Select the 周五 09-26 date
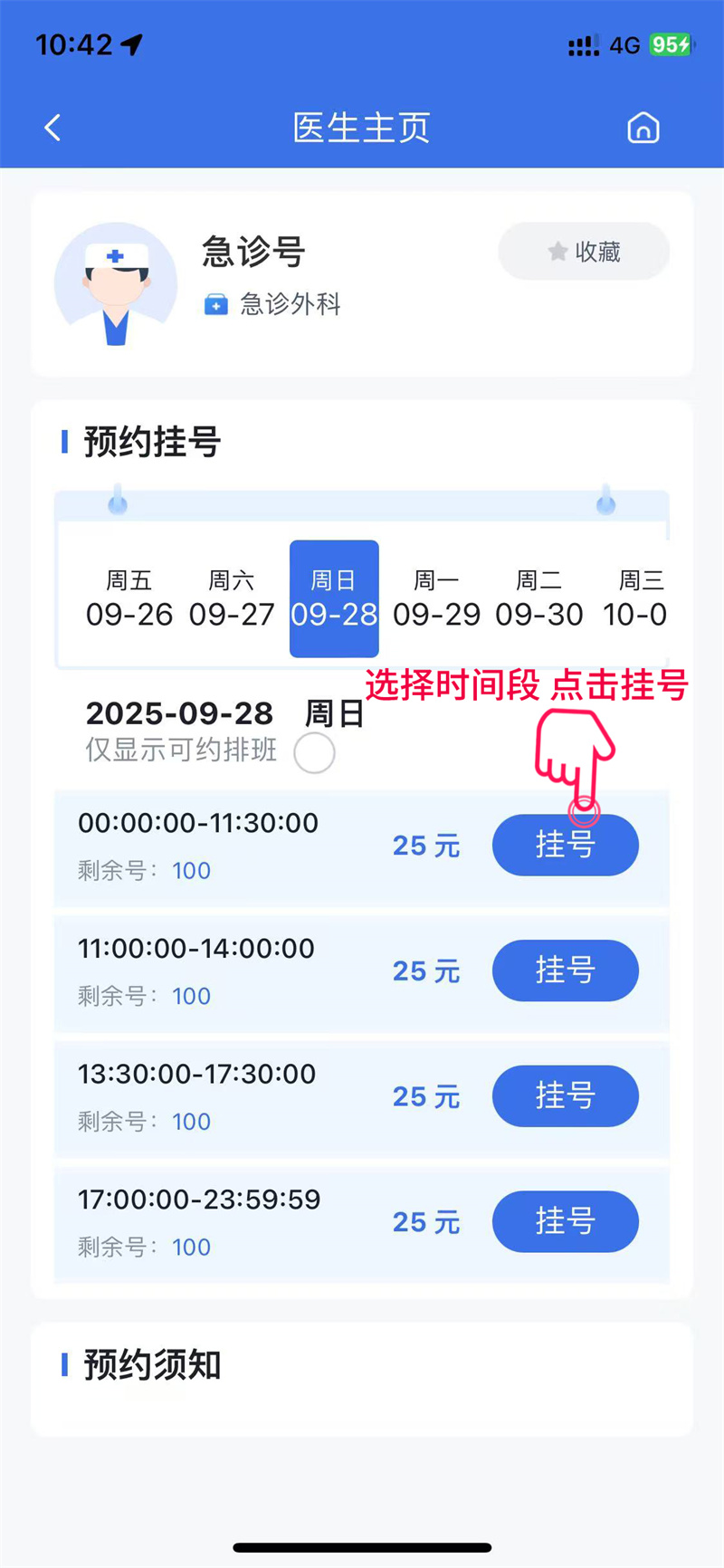This screenshot has width=724, height=1568. click(x=129, y=599)
